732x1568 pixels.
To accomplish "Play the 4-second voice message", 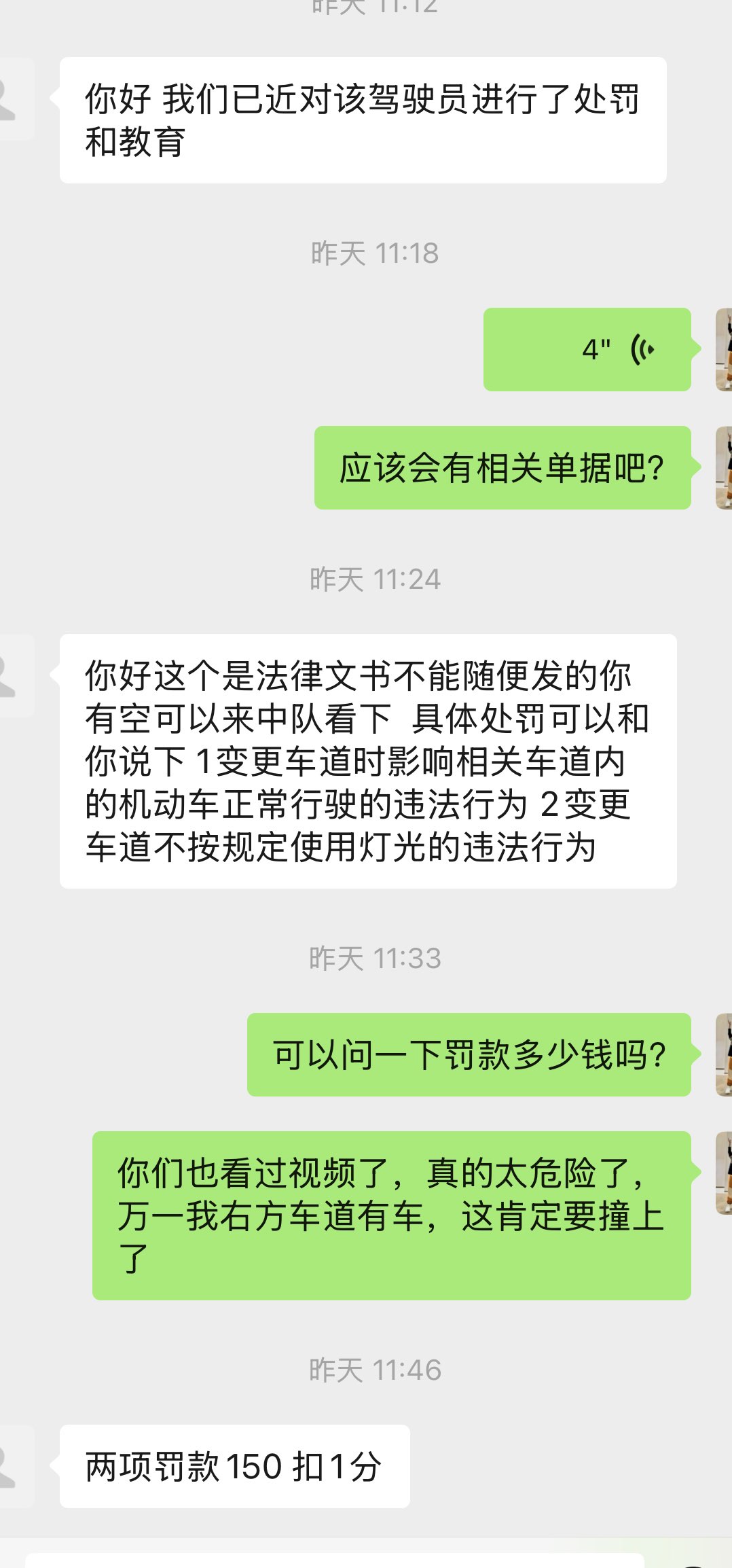I will coord(587,349).
